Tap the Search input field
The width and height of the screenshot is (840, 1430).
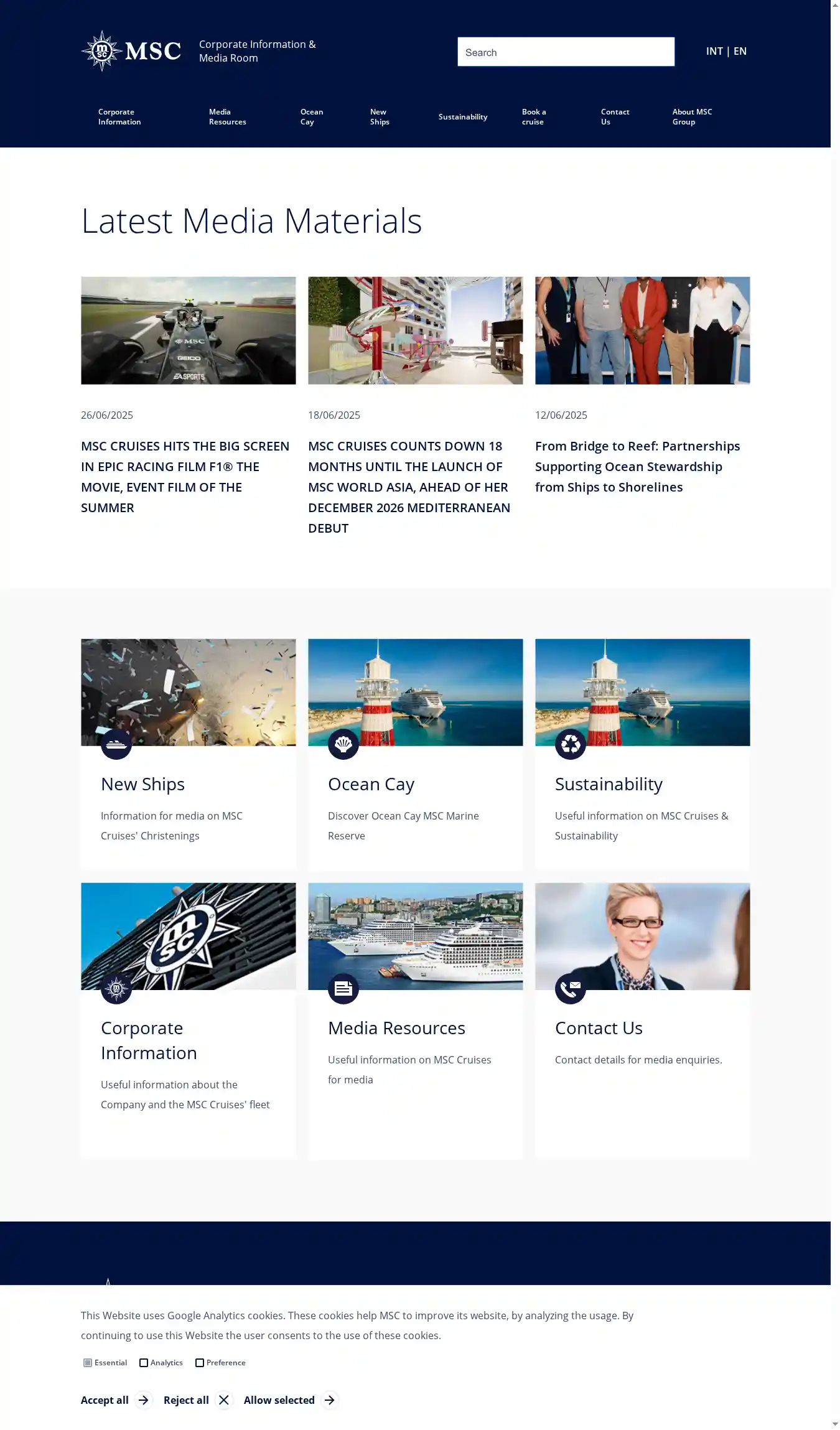point(565,52)
